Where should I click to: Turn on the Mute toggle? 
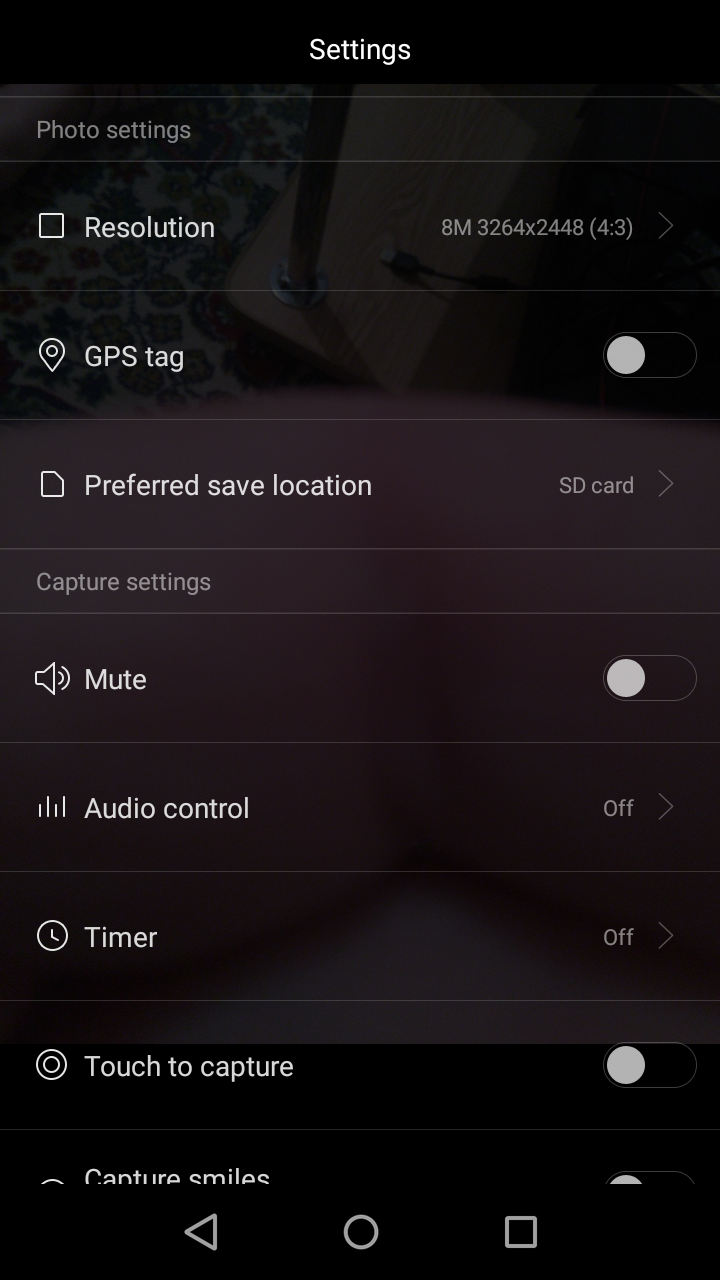pyautogui.click(x=649, y=679)
